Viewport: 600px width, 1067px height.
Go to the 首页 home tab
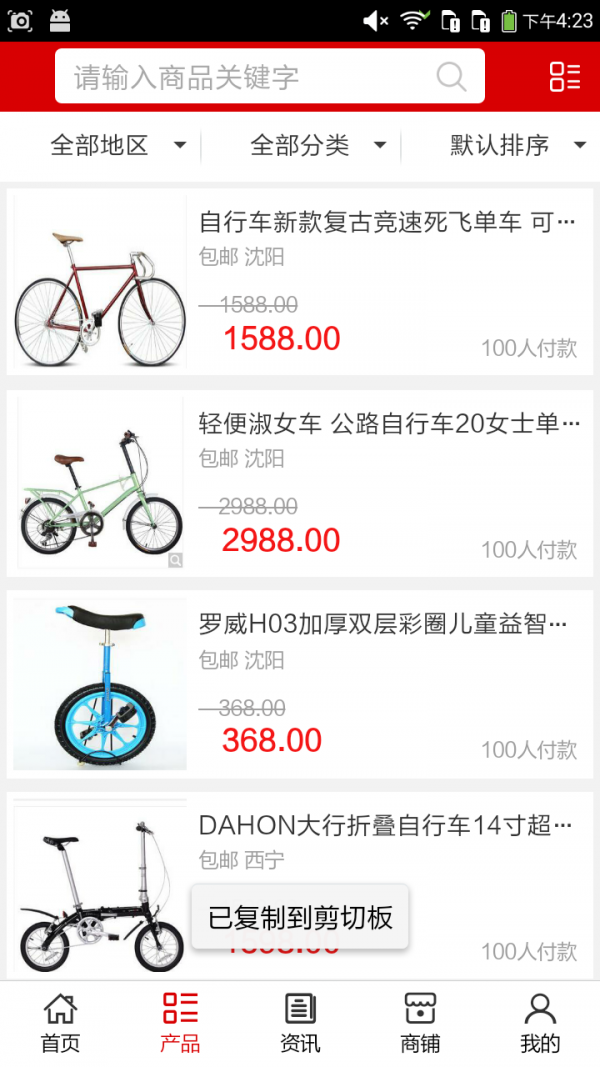60,1023
